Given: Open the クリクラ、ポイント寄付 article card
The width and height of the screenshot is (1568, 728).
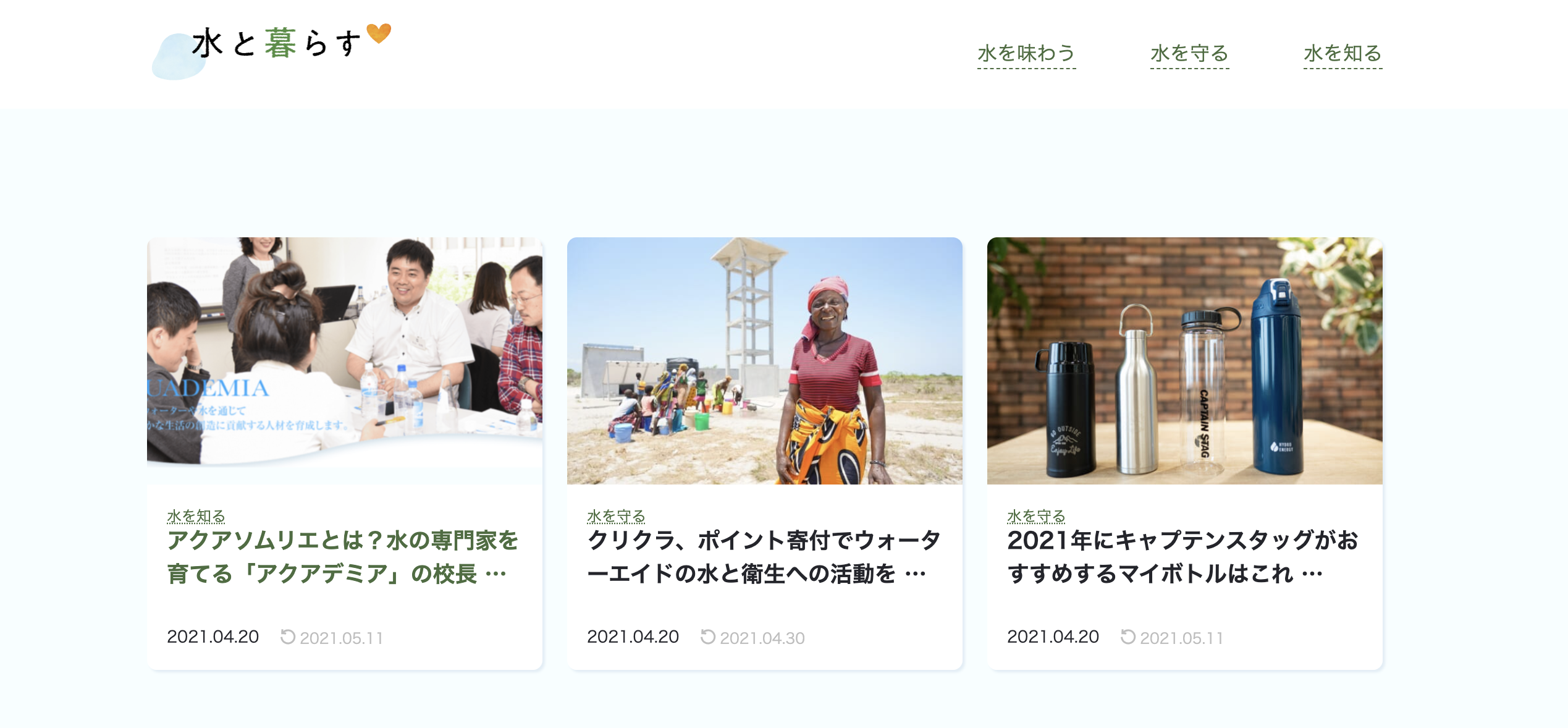Looking at the screenshot, I should (763, 556).
